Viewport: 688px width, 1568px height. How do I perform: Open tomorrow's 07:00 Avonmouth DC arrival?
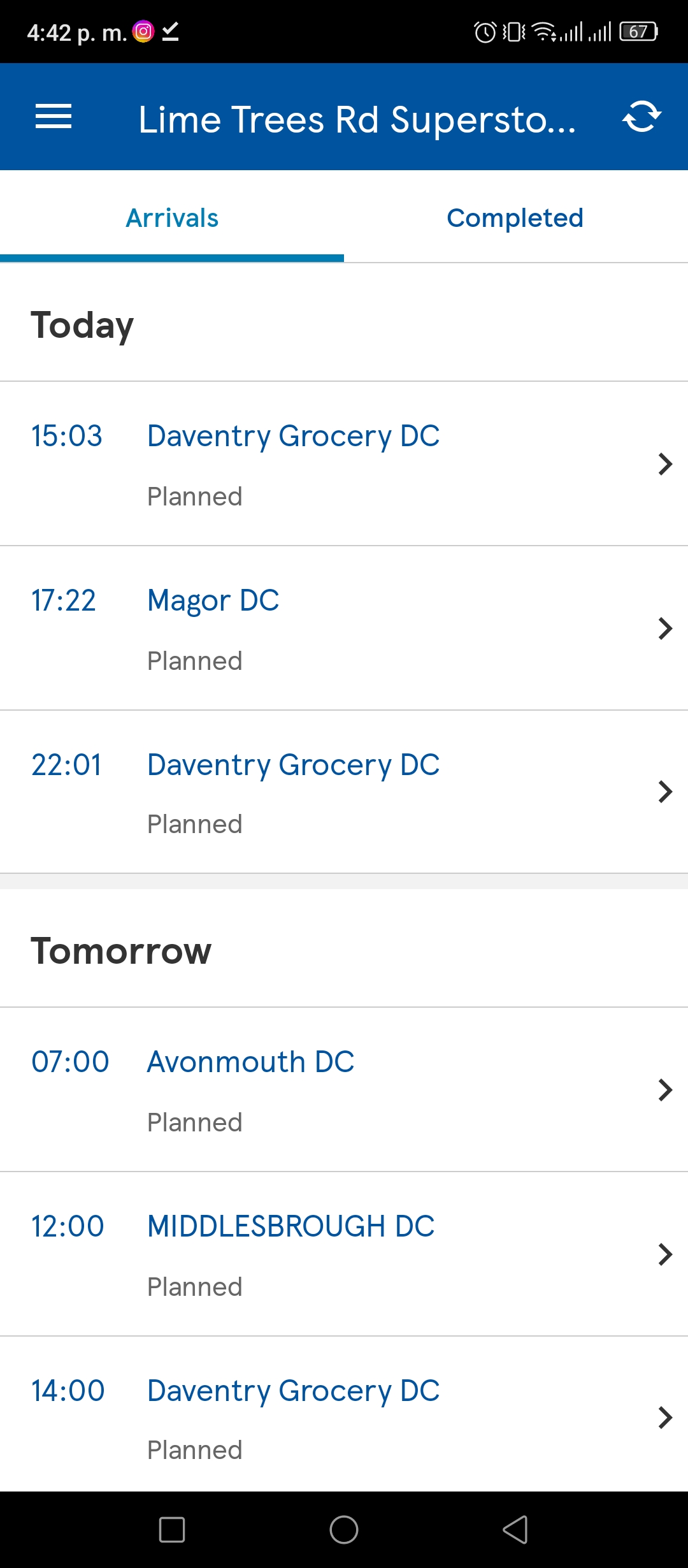344,1090
